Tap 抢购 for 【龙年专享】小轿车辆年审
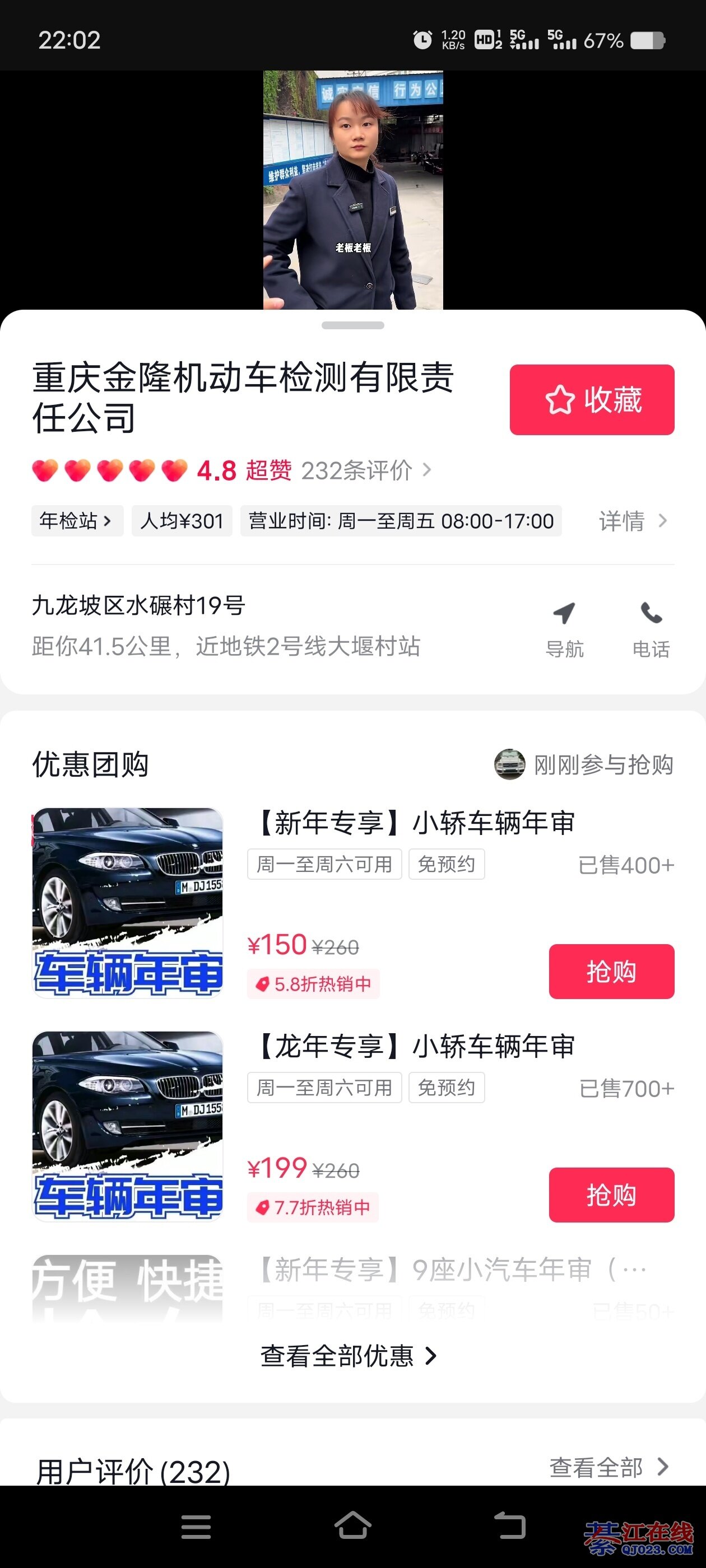The image size is (706, 1568). pos(611,1195)
